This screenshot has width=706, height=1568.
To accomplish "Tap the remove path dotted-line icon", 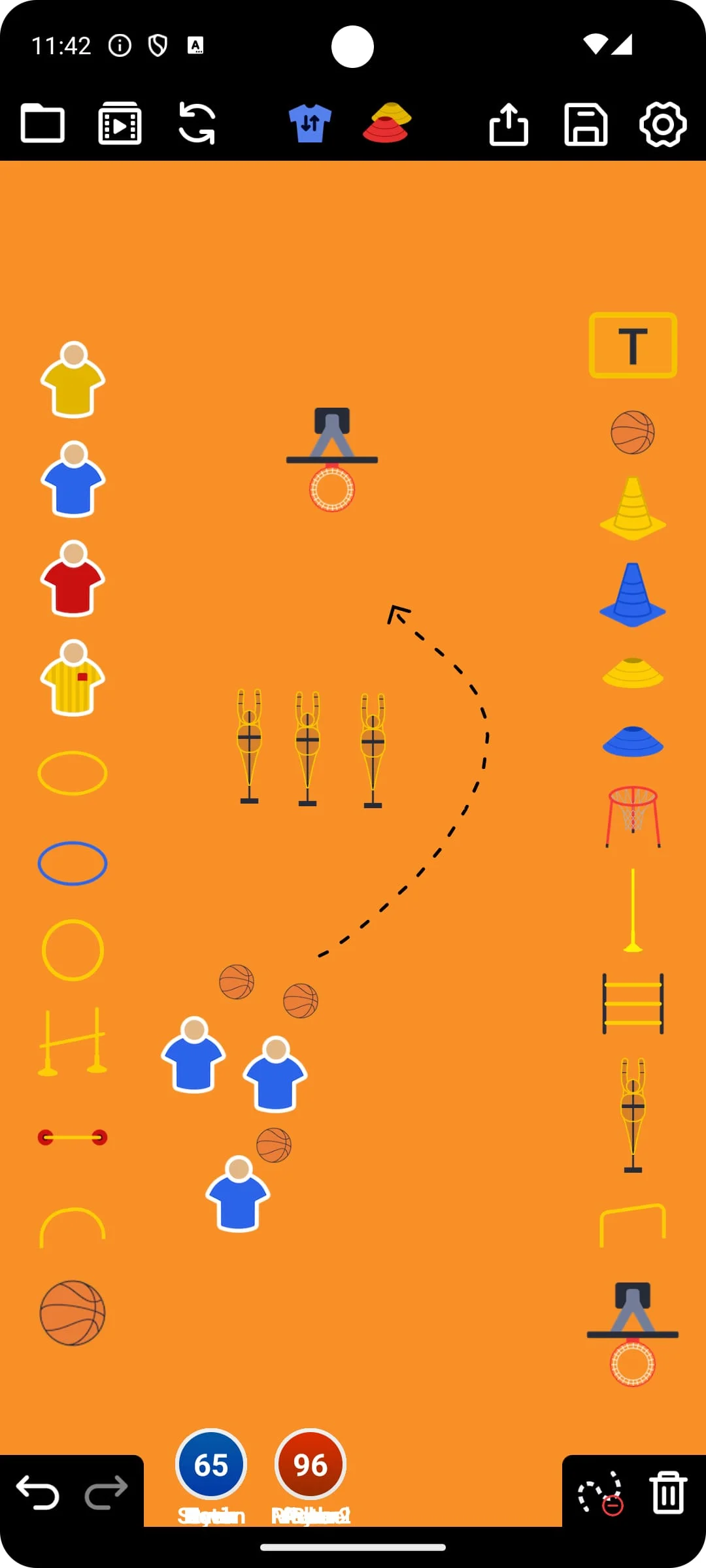I will click(x=600, y=1492).
